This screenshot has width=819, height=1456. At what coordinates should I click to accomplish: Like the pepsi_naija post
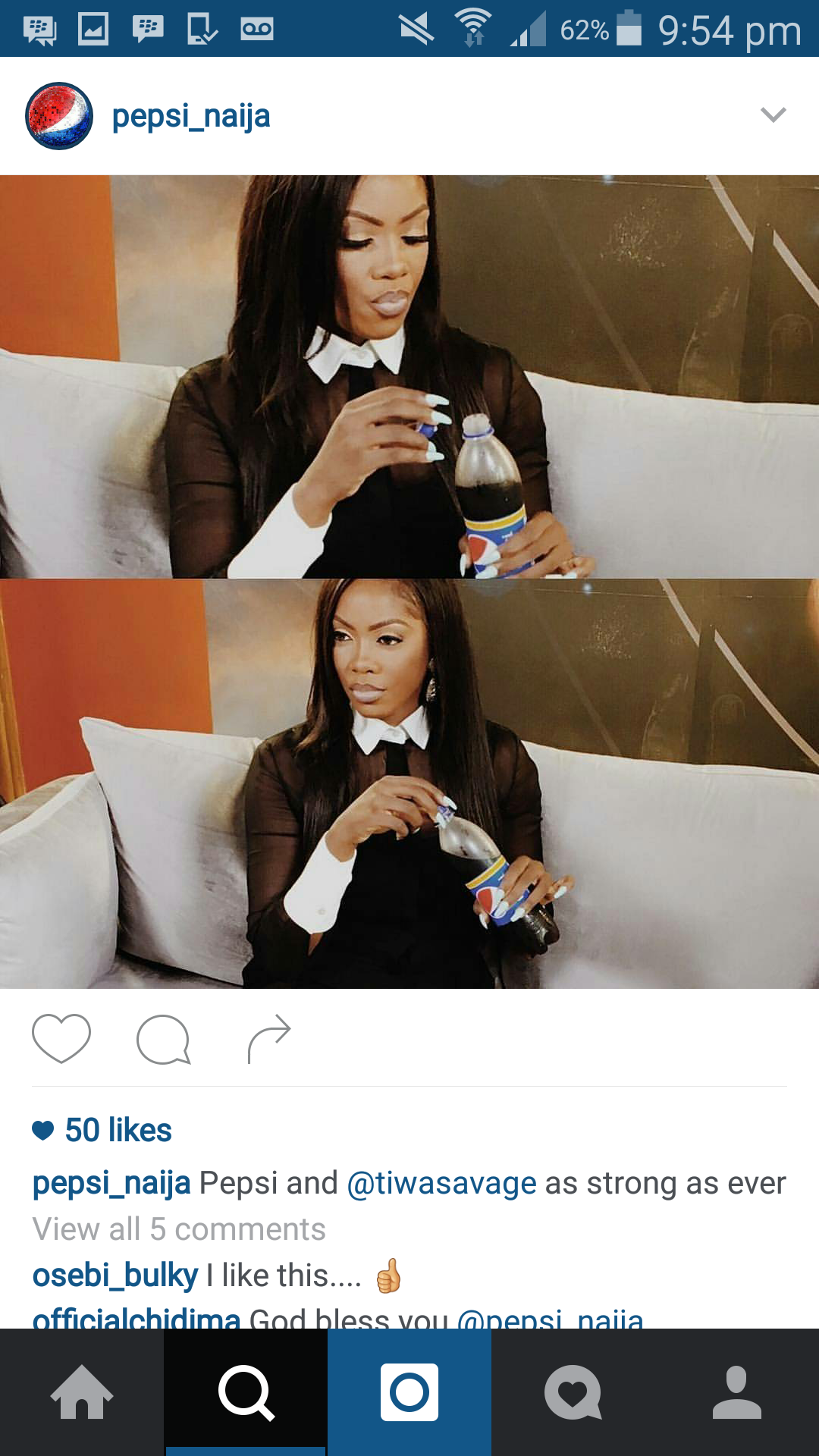coord(61,1038)
